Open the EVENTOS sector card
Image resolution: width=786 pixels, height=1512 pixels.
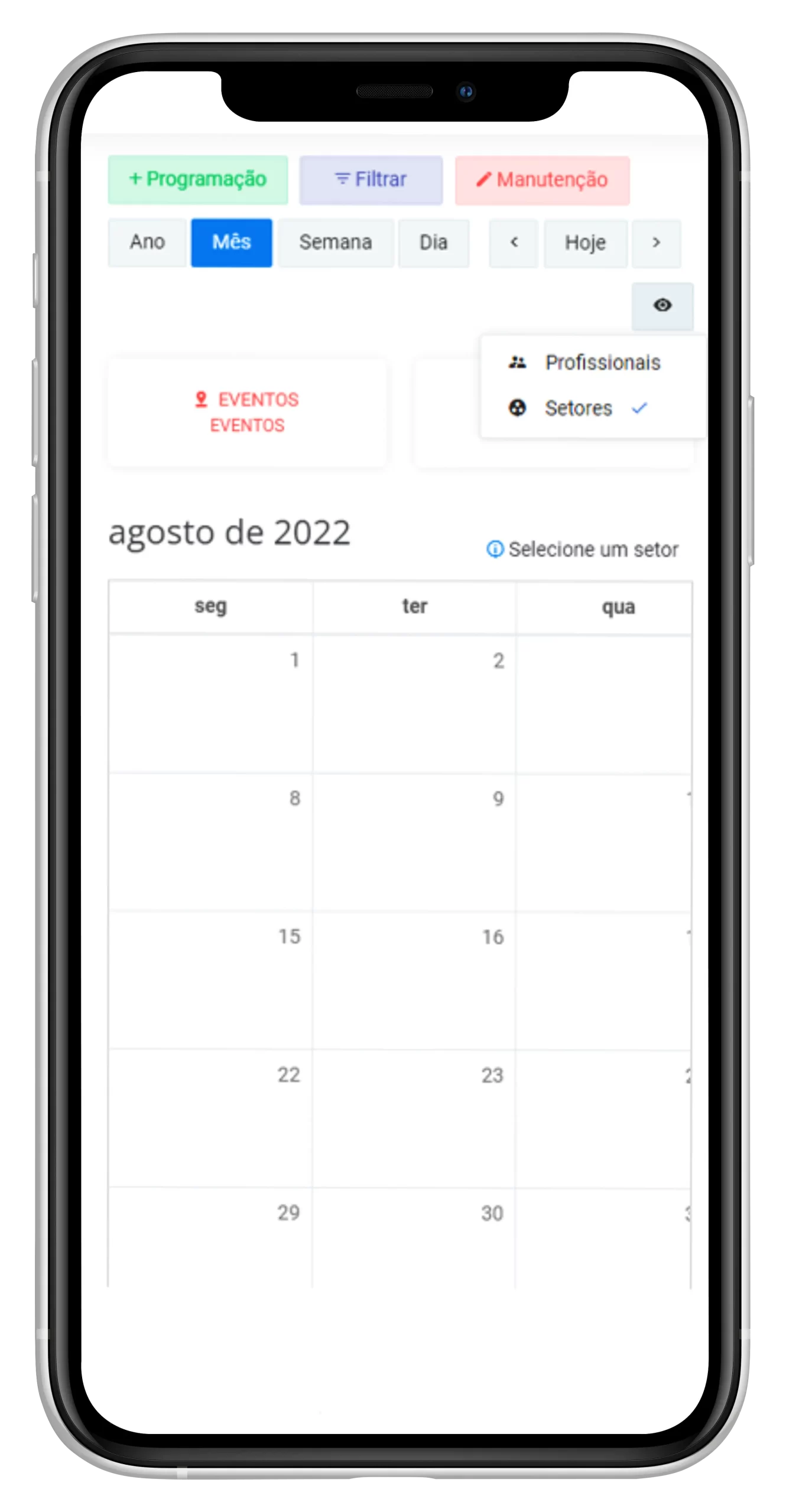coord(247,412)
